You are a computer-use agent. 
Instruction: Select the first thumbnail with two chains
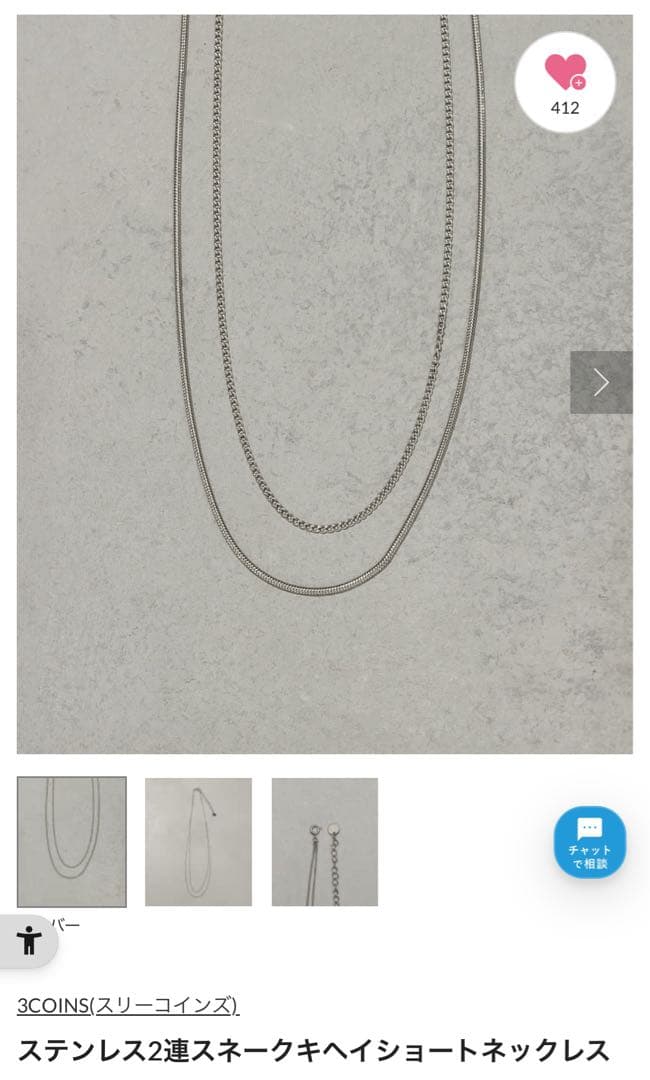(72, 842)
